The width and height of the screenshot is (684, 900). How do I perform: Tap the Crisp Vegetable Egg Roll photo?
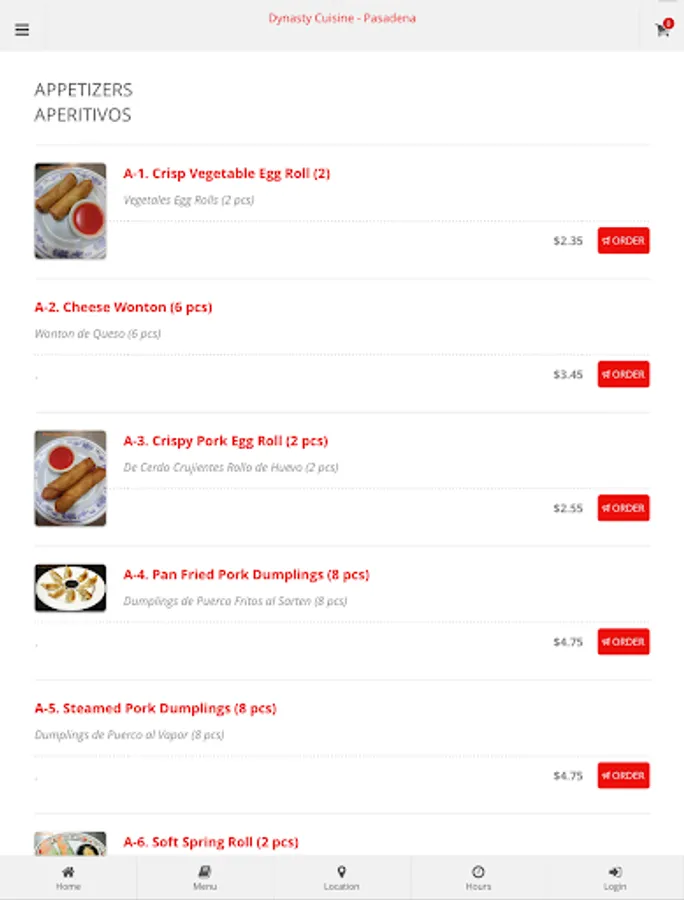click(x=70, y=211)
